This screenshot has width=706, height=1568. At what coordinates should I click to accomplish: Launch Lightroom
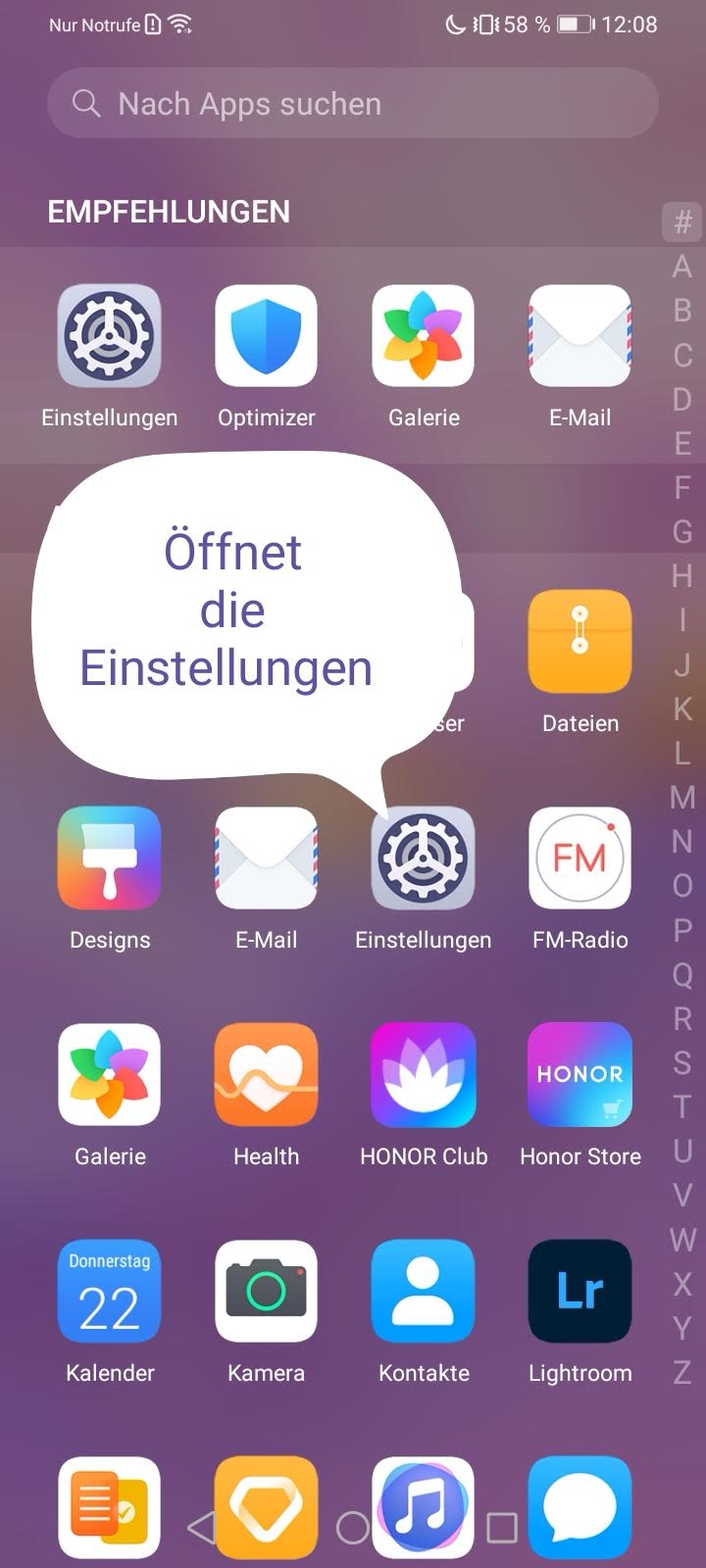click(x=580, y=1292)
